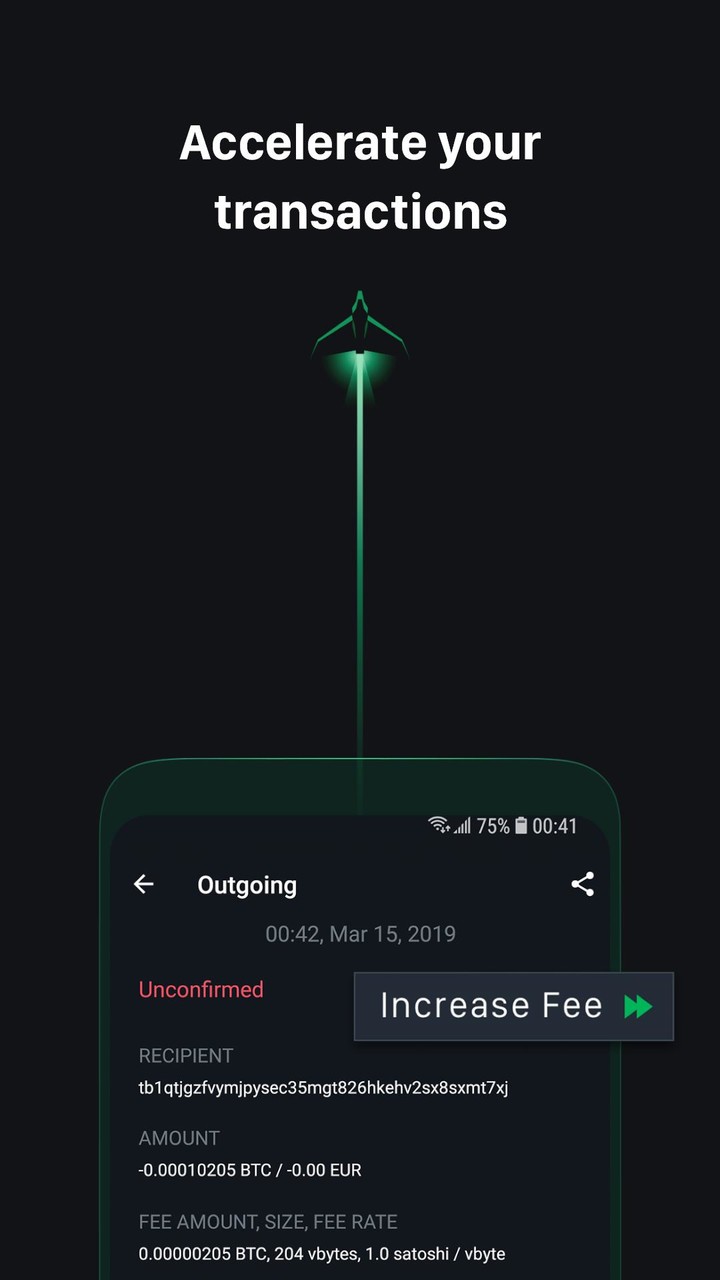Click the transaction date 00:42, Mar 15, 2019

[x=362, y=934]
